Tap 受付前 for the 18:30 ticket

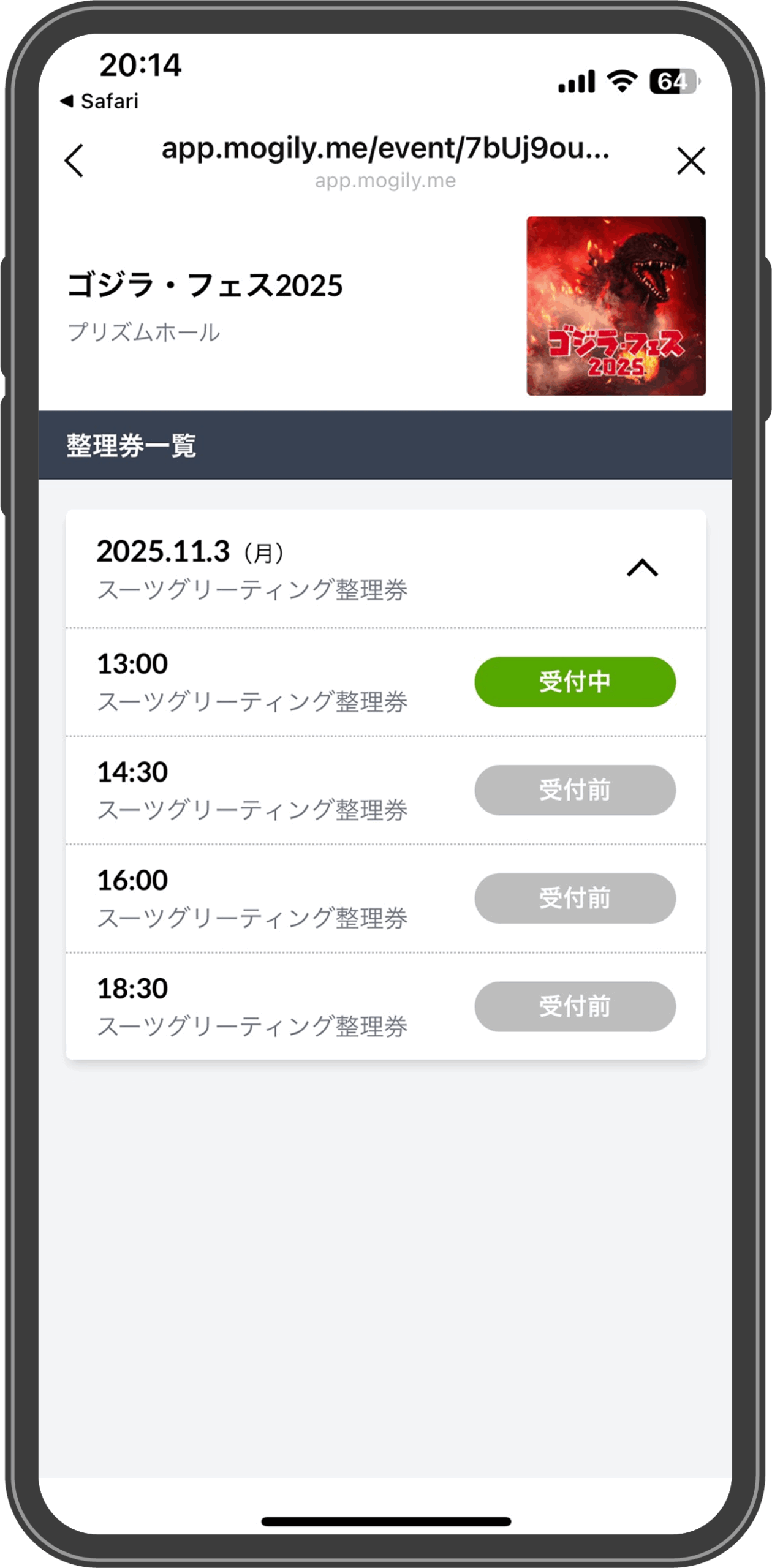(574, 1006)
